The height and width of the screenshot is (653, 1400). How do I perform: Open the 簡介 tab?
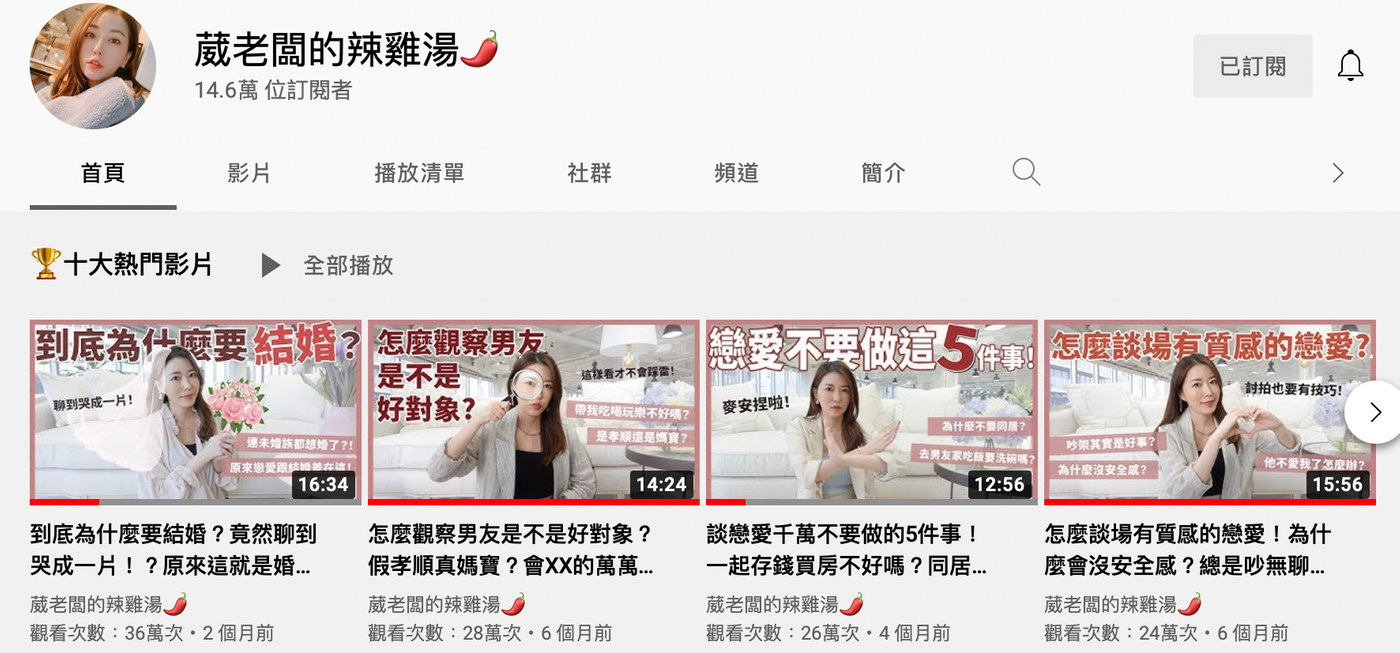point(883,173)
